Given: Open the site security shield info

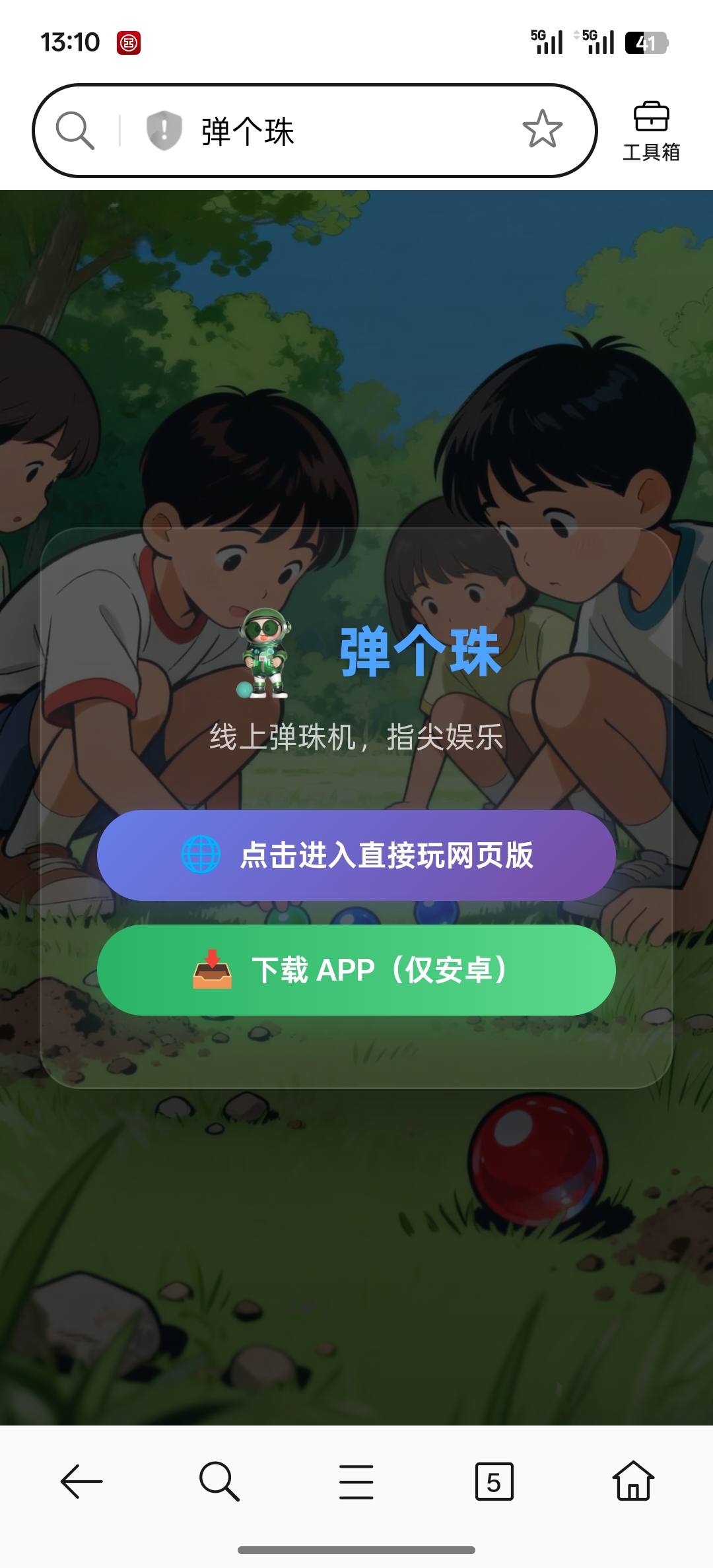Looking at the screenshot, I should (x=164, y=131).
